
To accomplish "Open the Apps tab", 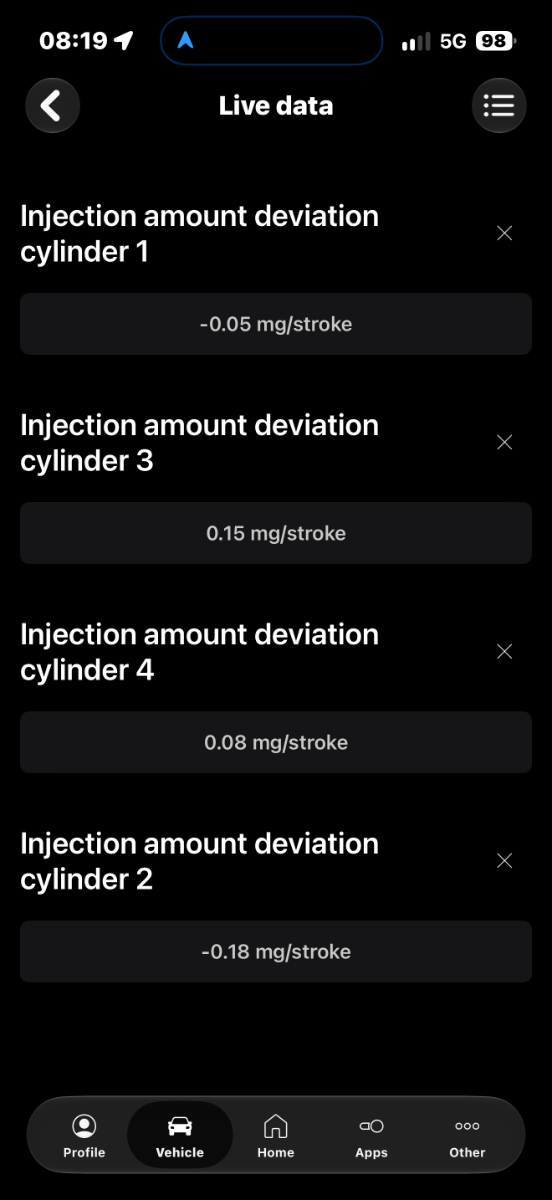I will click(371, 1136).
